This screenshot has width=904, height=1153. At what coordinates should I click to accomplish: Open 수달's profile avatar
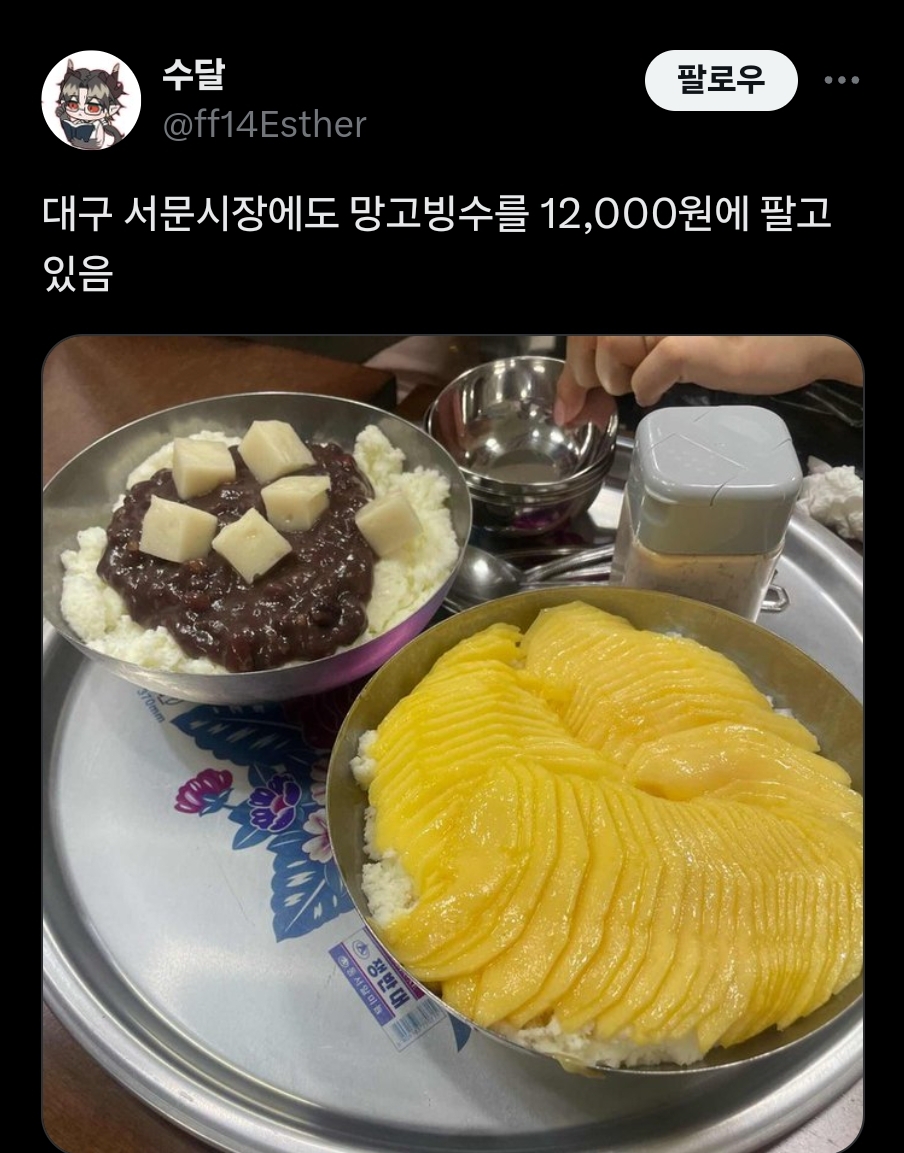coord(90,99)
